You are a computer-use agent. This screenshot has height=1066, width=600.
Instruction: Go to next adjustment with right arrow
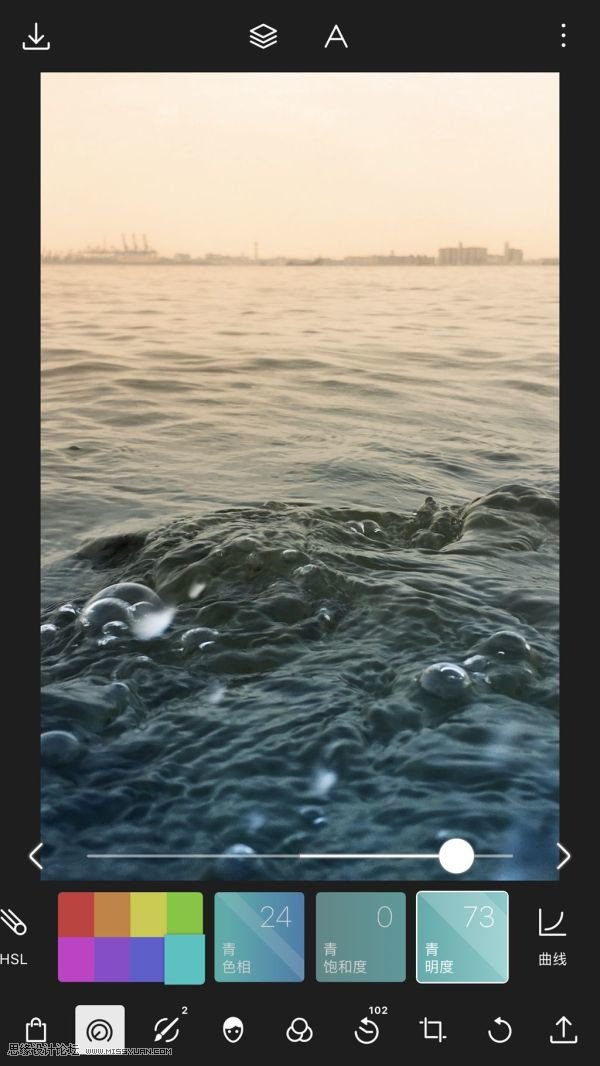(x=563, y=856)
